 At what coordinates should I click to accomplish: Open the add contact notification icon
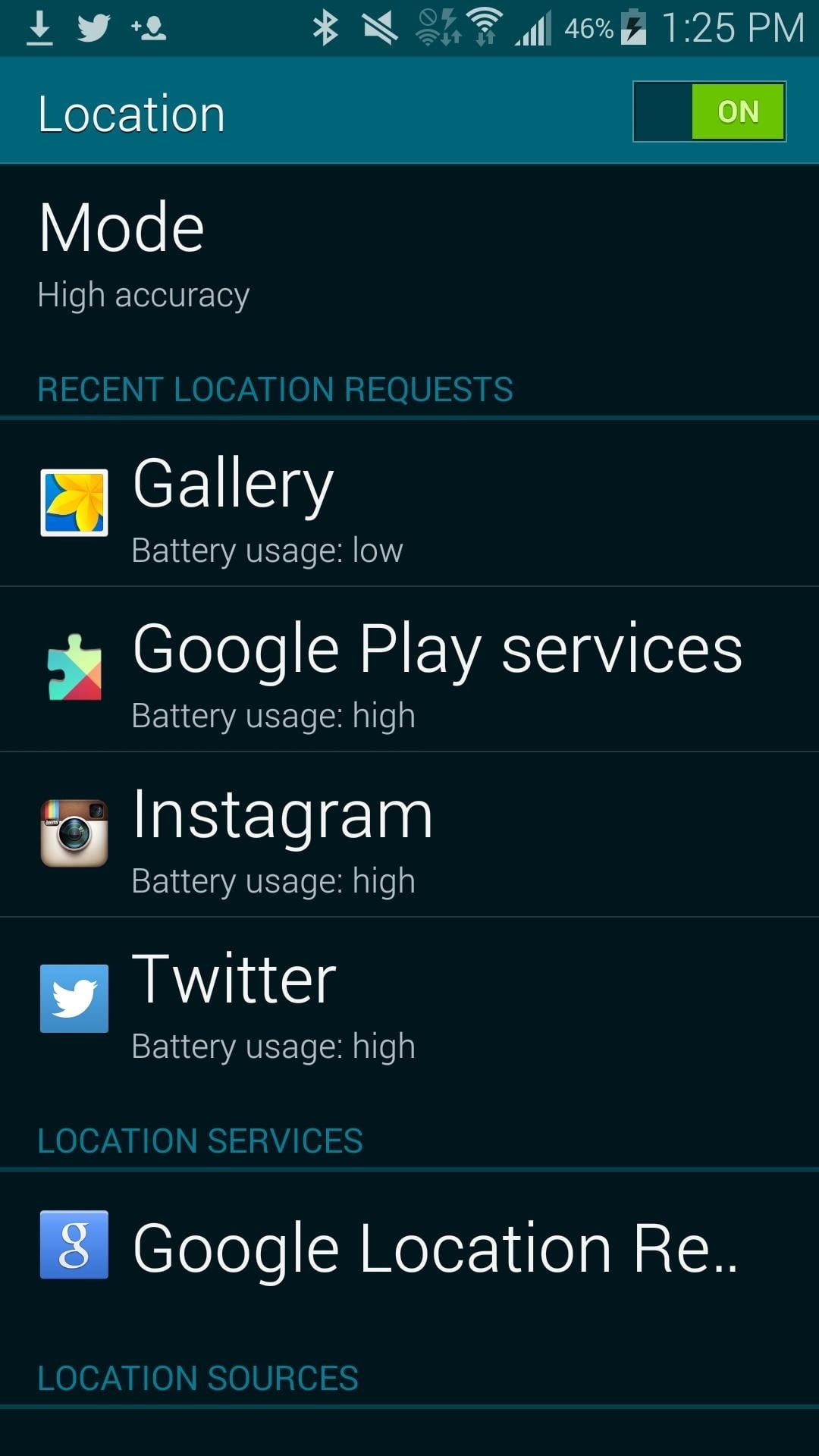[149, 27]
